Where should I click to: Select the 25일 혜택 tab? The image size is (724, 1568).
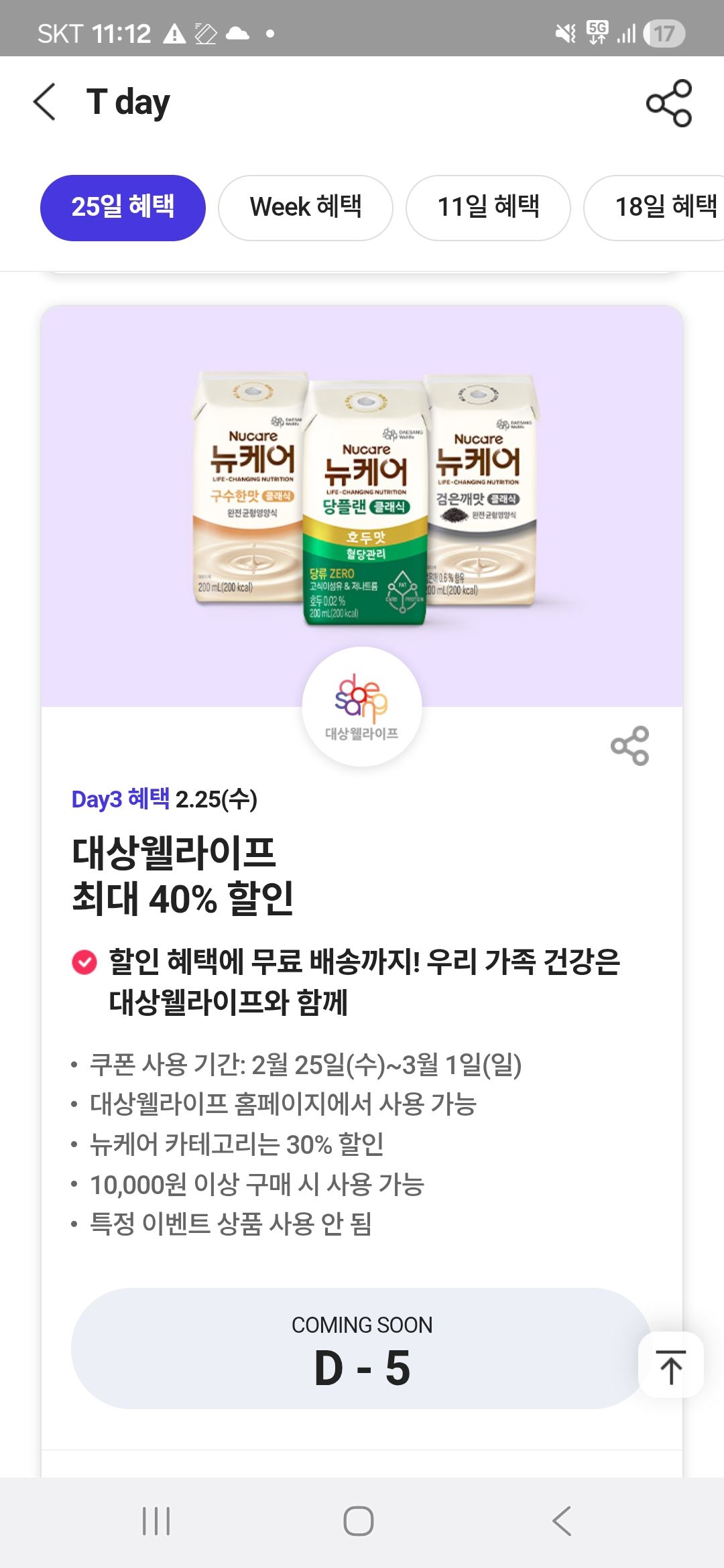[x=123, y=208]
